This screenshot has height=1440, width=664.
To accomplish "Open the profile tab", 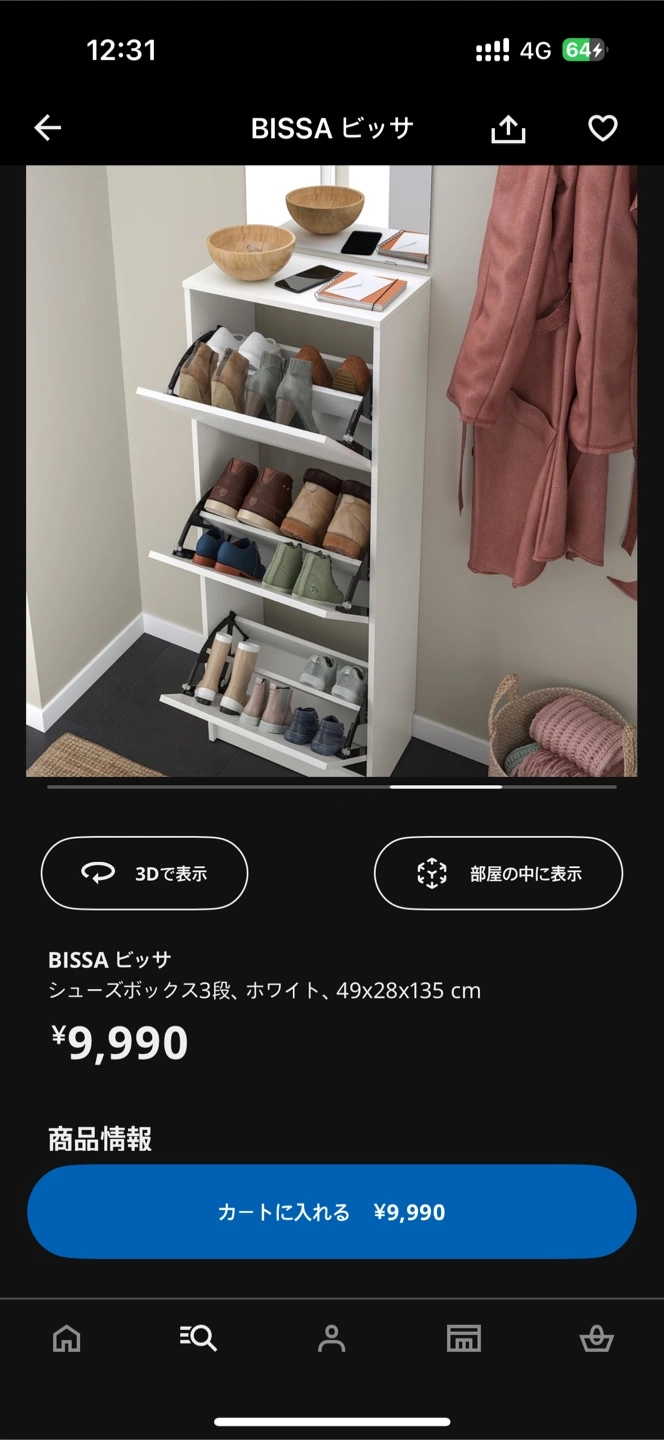I will [x=331, y=1338].
